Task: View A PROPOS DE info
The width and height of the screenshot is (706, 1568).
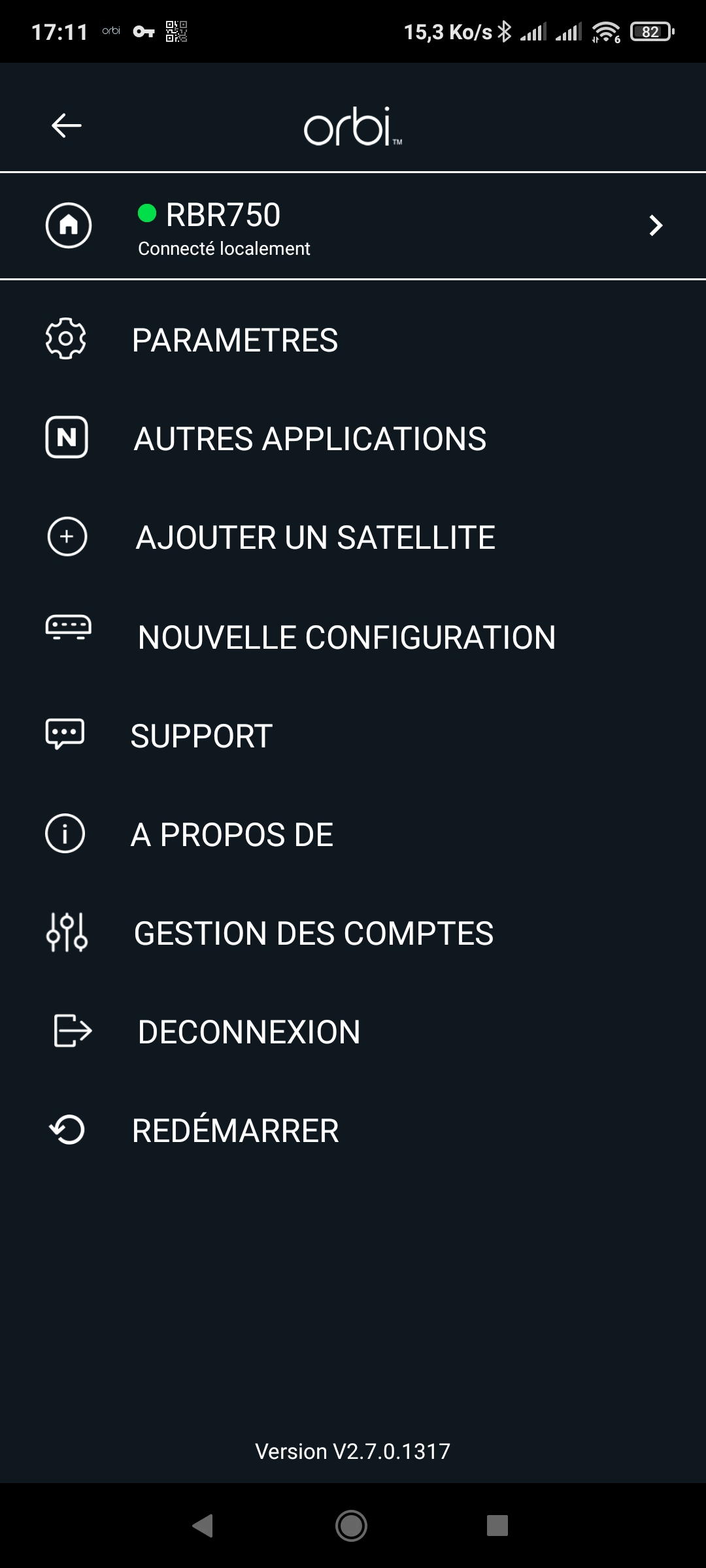Action: coord(353,834)
